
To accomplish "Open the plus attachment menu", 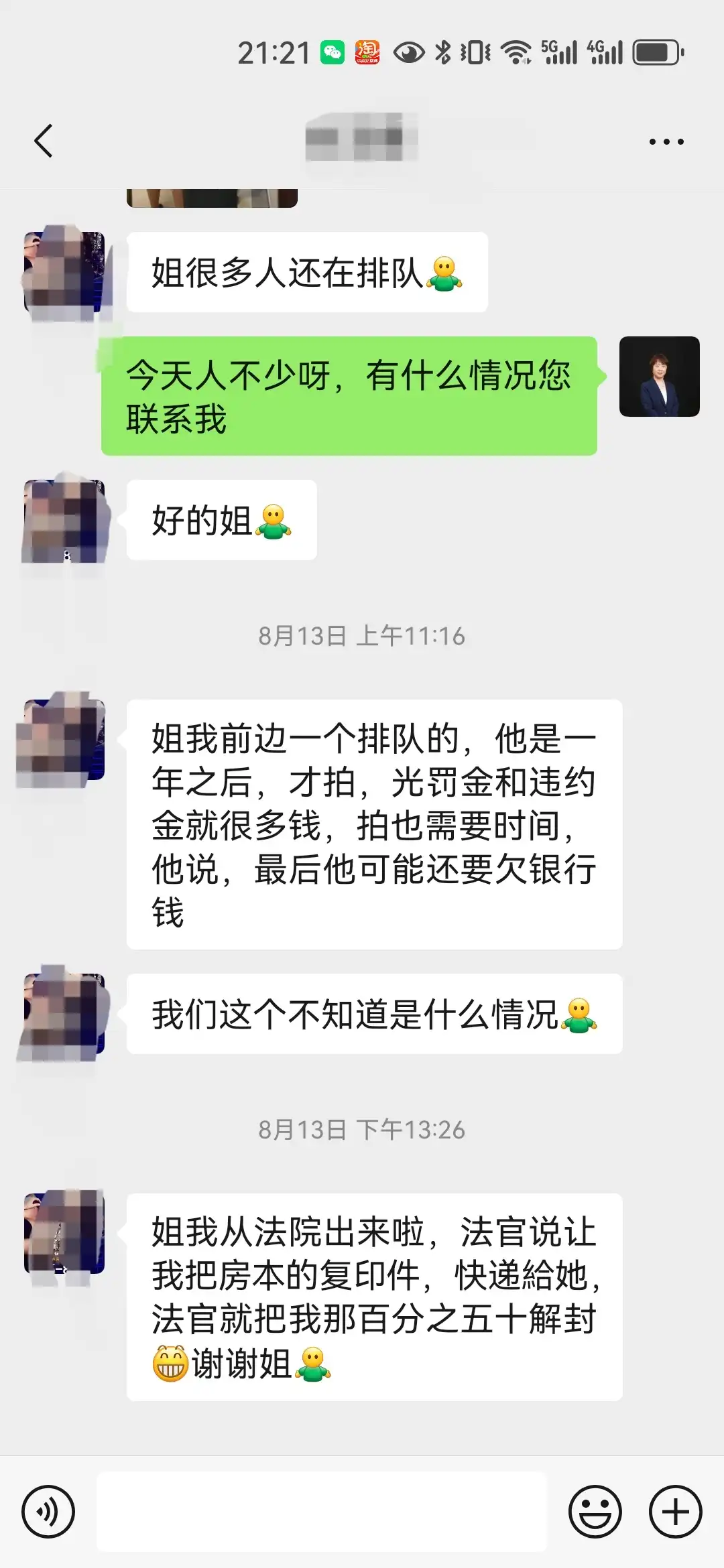I will pyautogui.click(x=675, y=1511).
